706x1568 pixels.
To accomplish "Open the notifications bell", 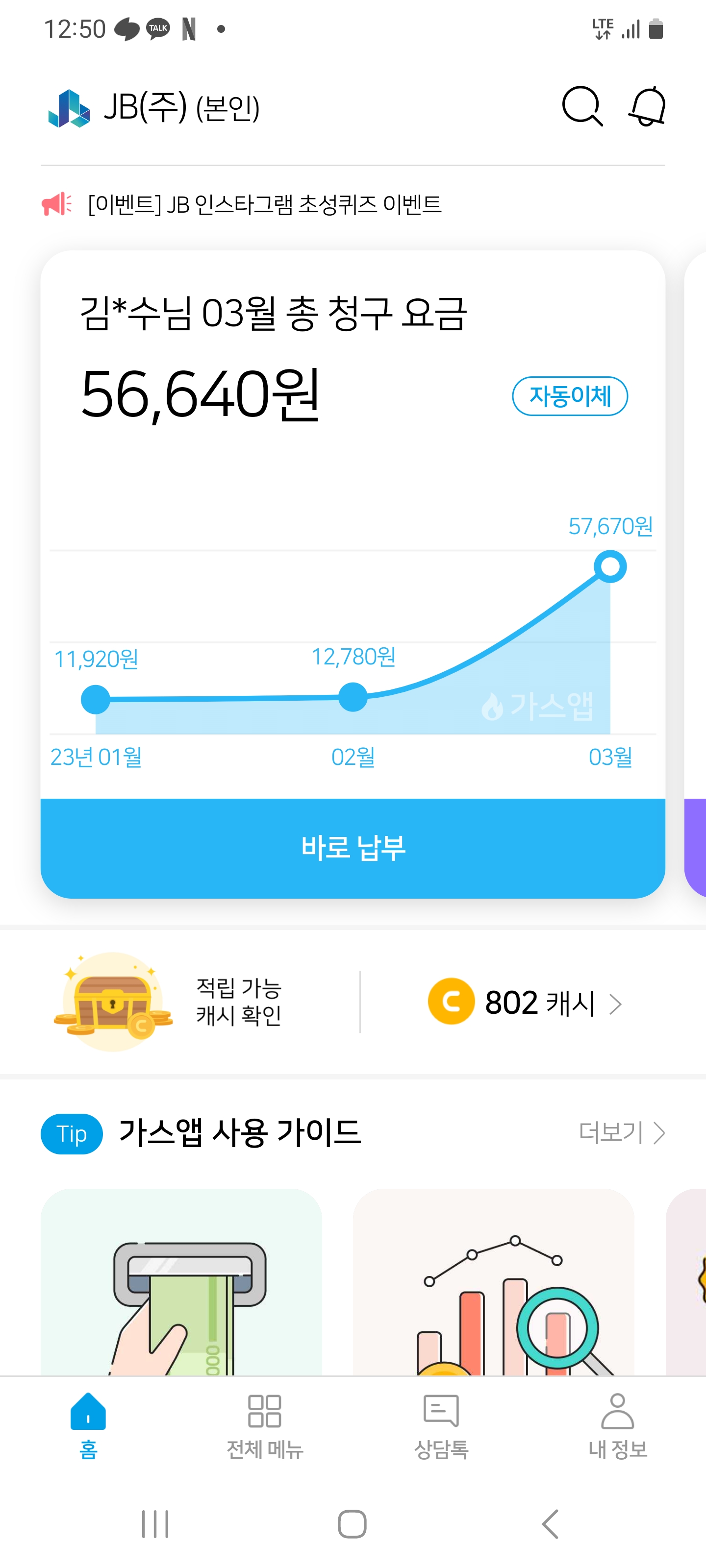I will 647,107.
